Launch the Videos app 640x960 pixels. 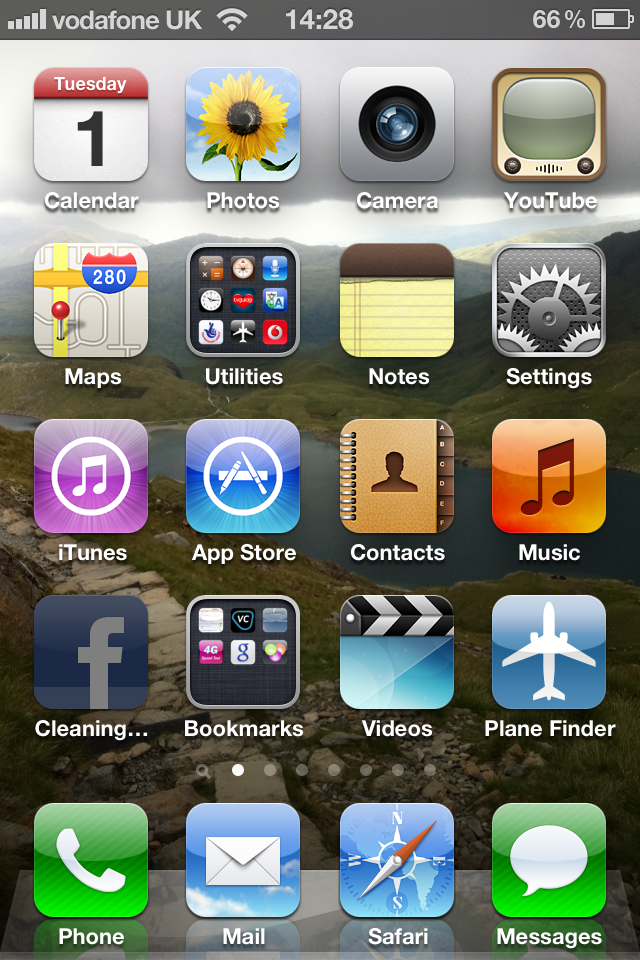pyautogui.click(x=397, y=652)
